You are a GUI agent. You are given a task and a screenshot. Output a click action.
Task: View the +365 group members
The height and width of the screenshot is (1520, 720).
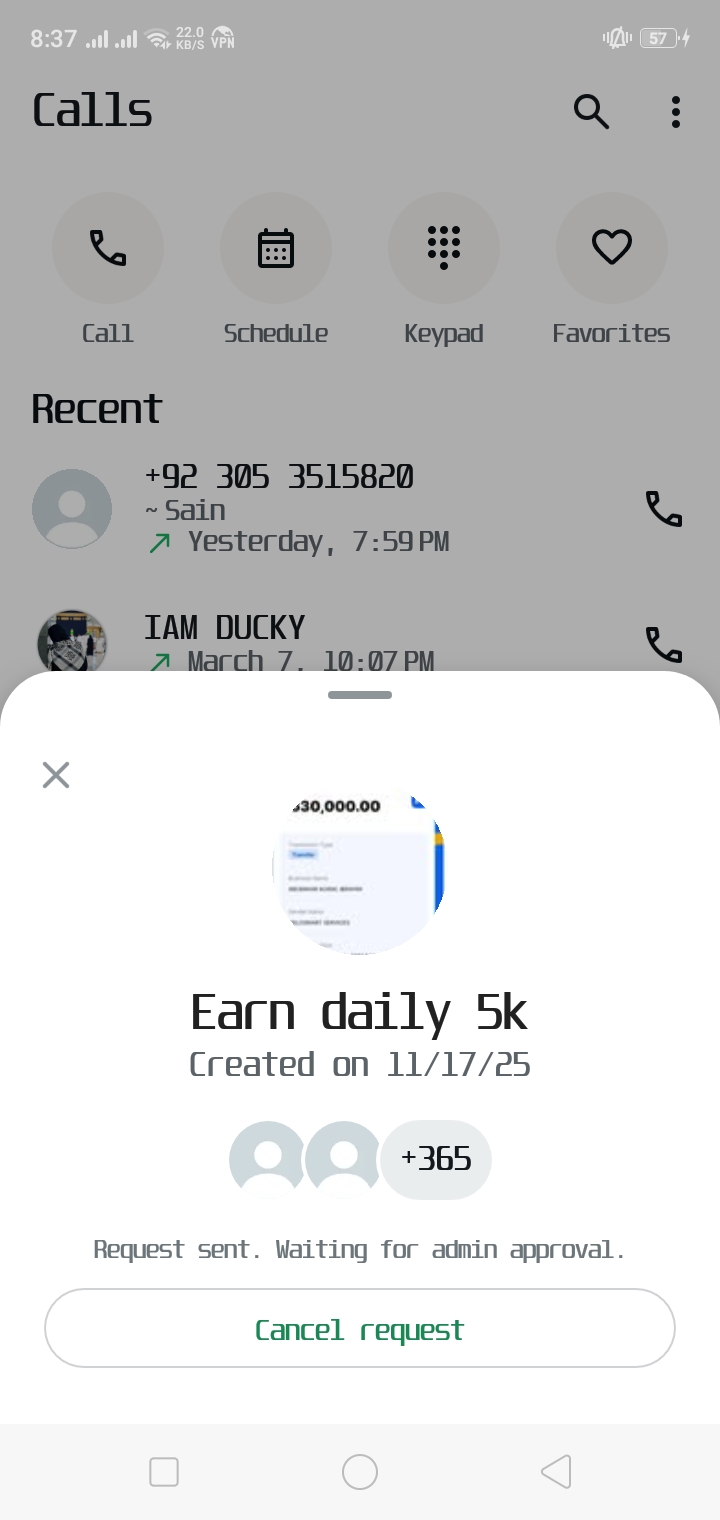coord(436,1159)
